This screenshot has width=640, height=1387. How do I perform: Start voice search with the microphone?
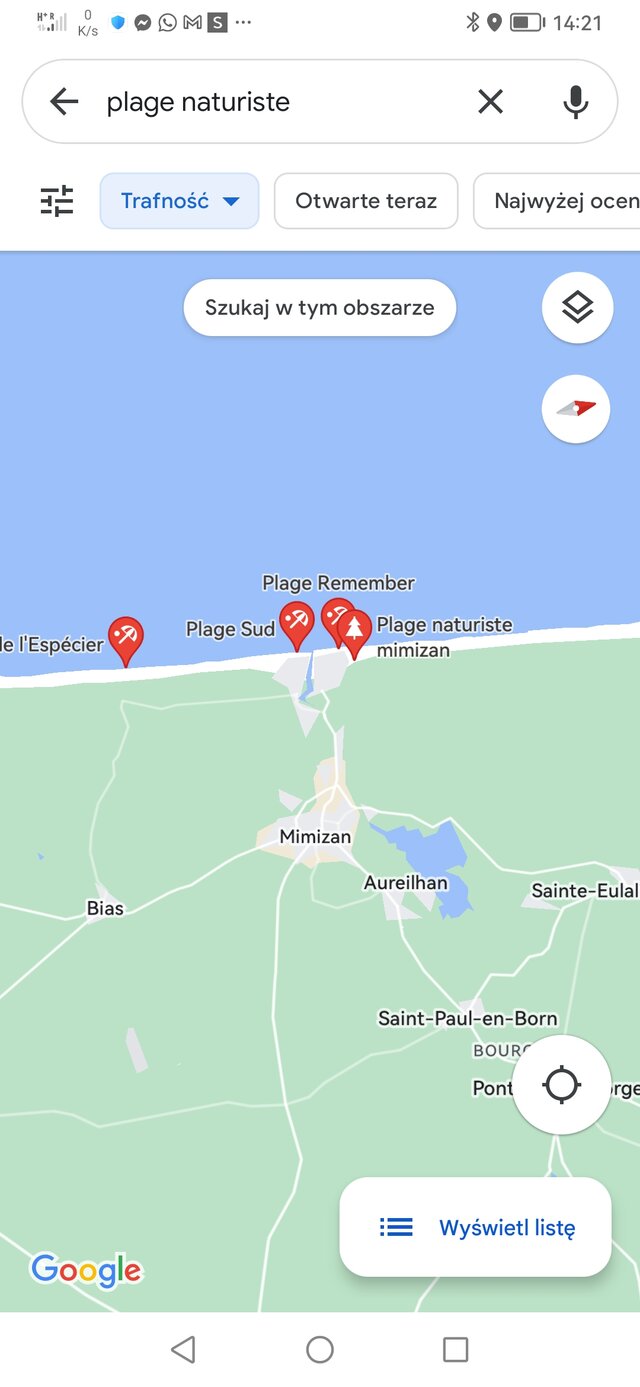[x=575, y=101]
